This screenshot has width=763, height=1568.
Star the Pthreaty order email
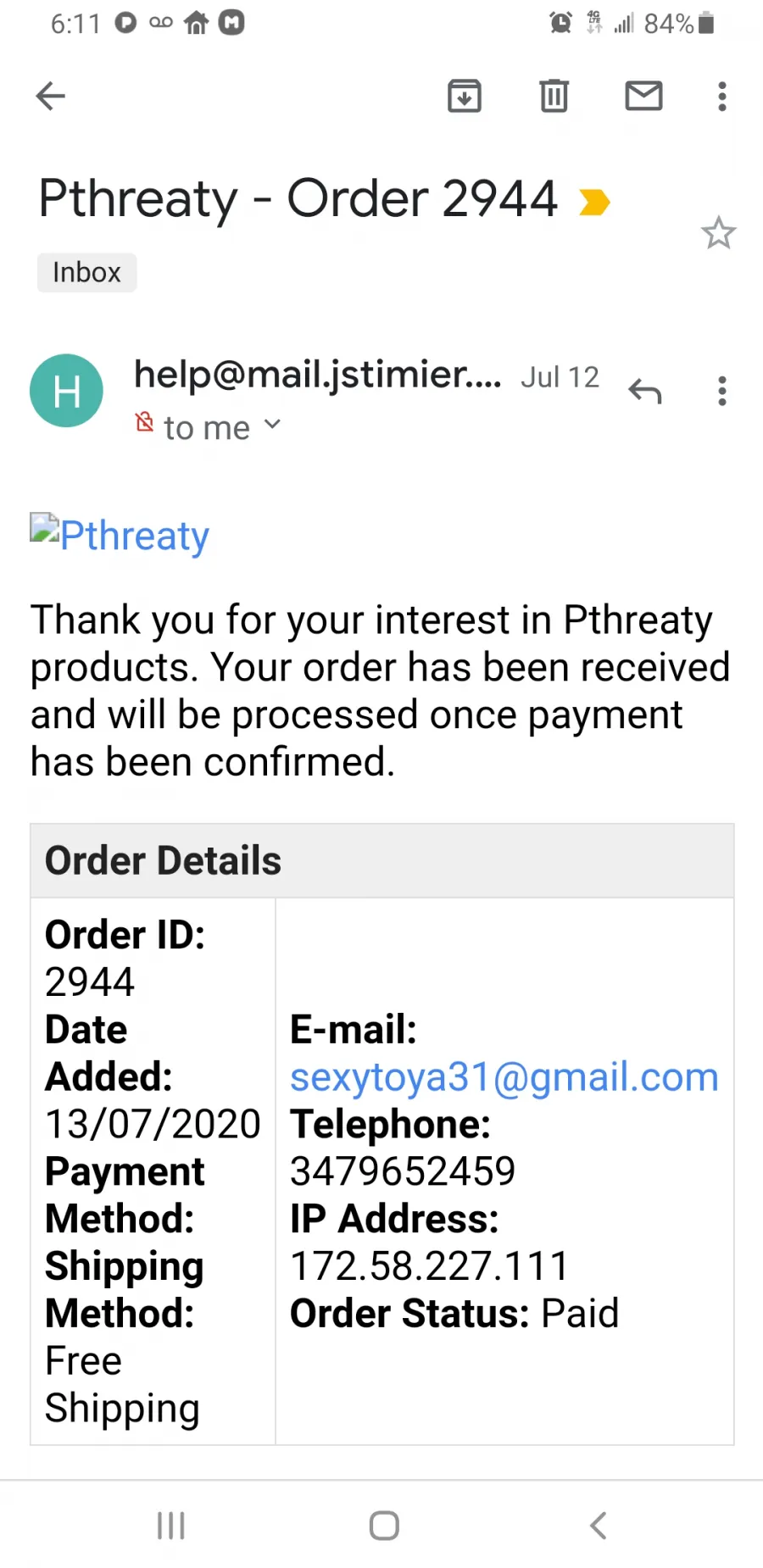pyautogui.click(x=718, y=233)
